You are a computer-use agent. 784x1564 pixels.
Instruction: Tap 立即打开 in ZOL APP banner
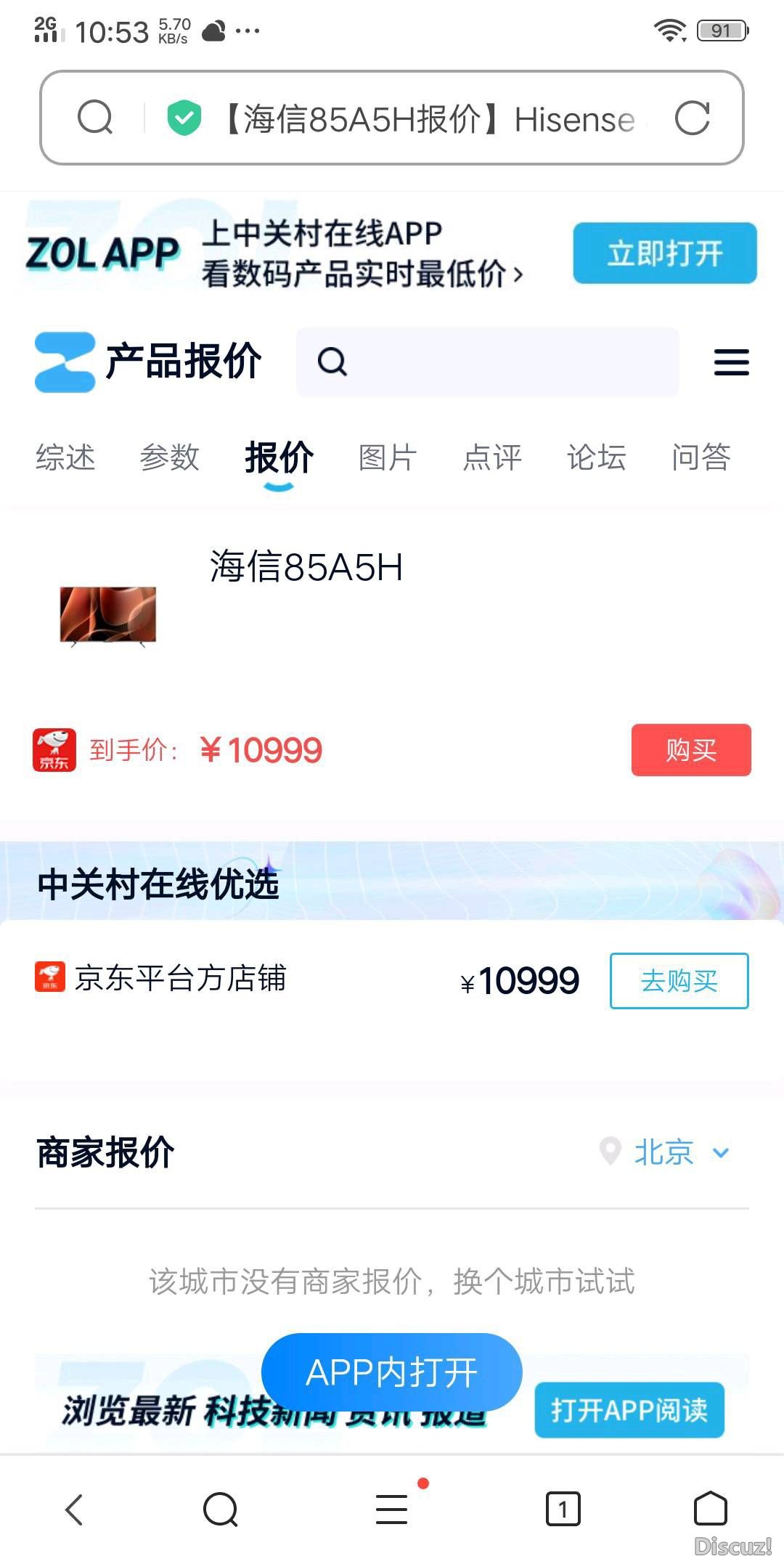[x=664, y=253]
